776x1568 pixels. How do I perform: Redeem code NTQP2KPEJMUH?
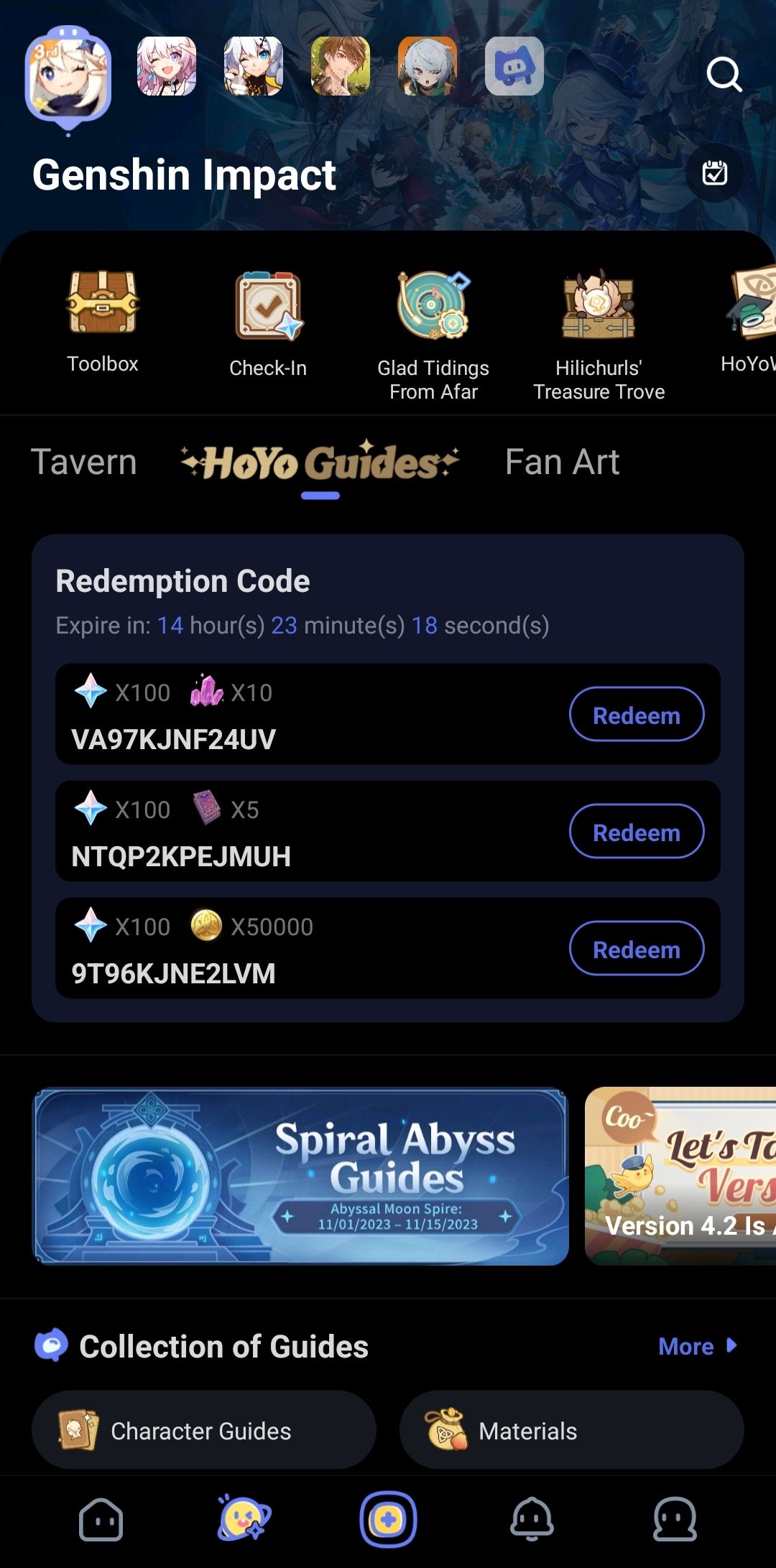point(637,832)
